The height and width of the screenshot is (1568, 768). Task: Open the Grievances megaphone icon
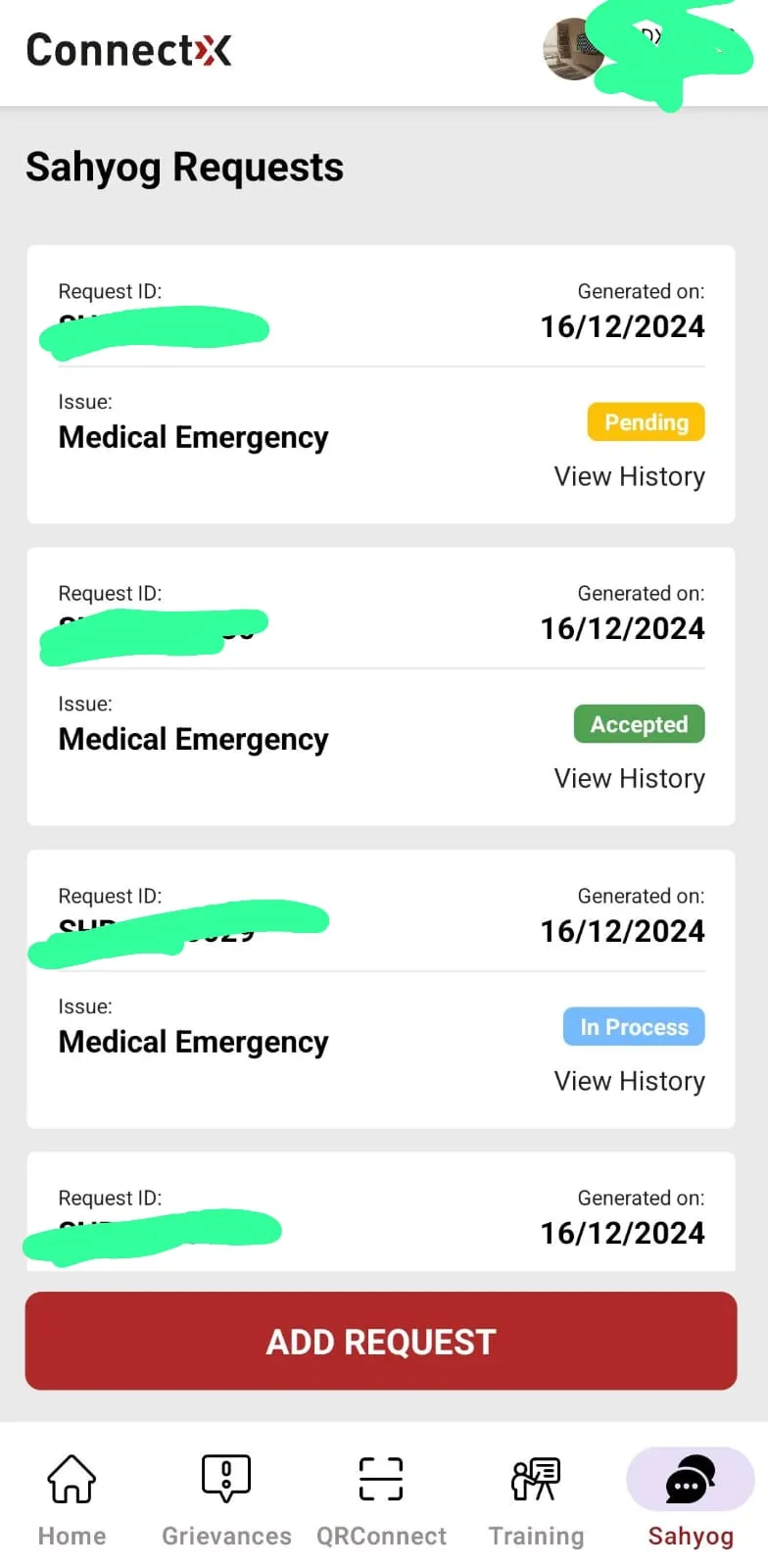[x=225, y=1478]
